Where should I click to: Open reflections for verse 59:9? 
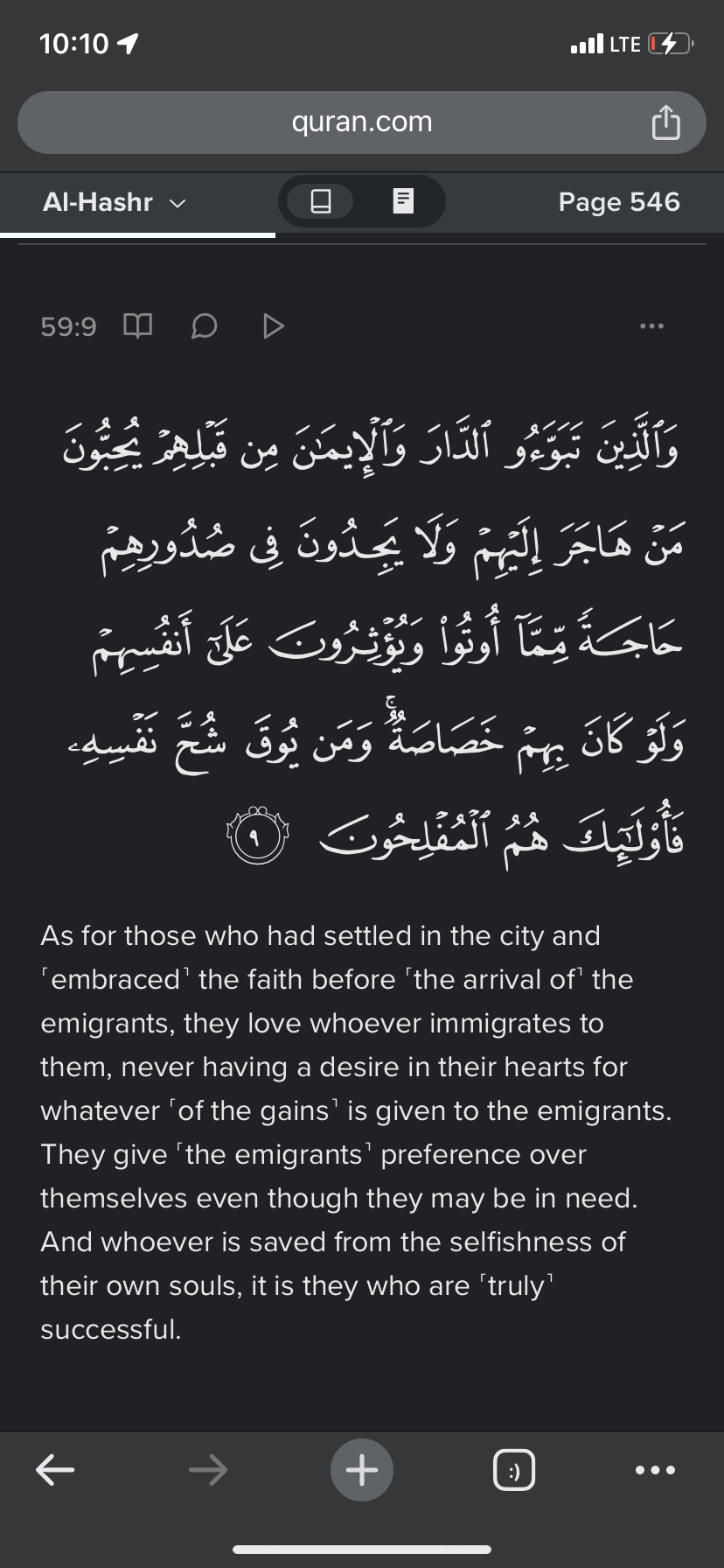[x=204, y=326]
